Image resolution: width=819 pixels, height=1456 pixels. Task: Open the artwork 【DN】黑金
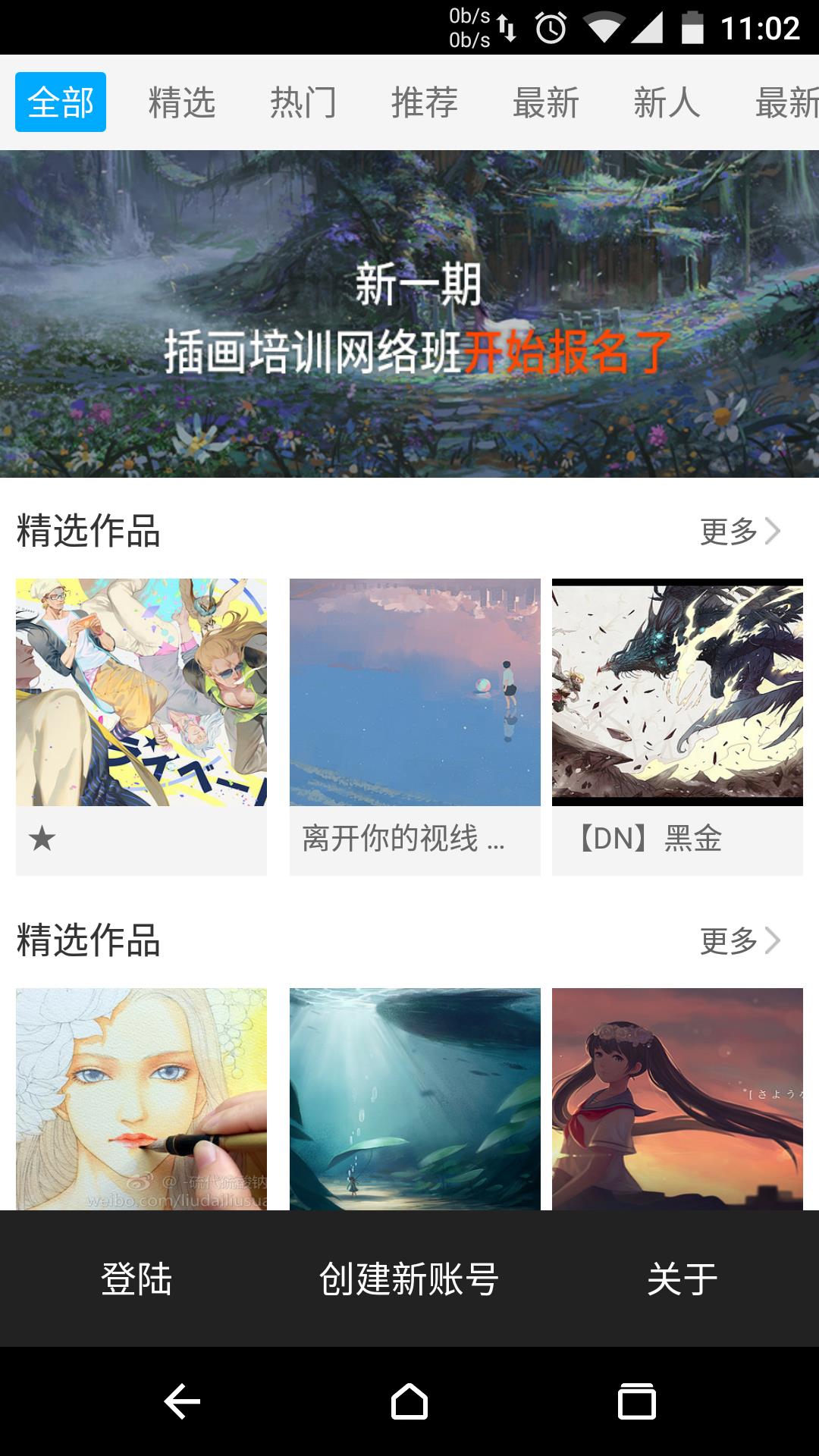(x=677, y=726)
